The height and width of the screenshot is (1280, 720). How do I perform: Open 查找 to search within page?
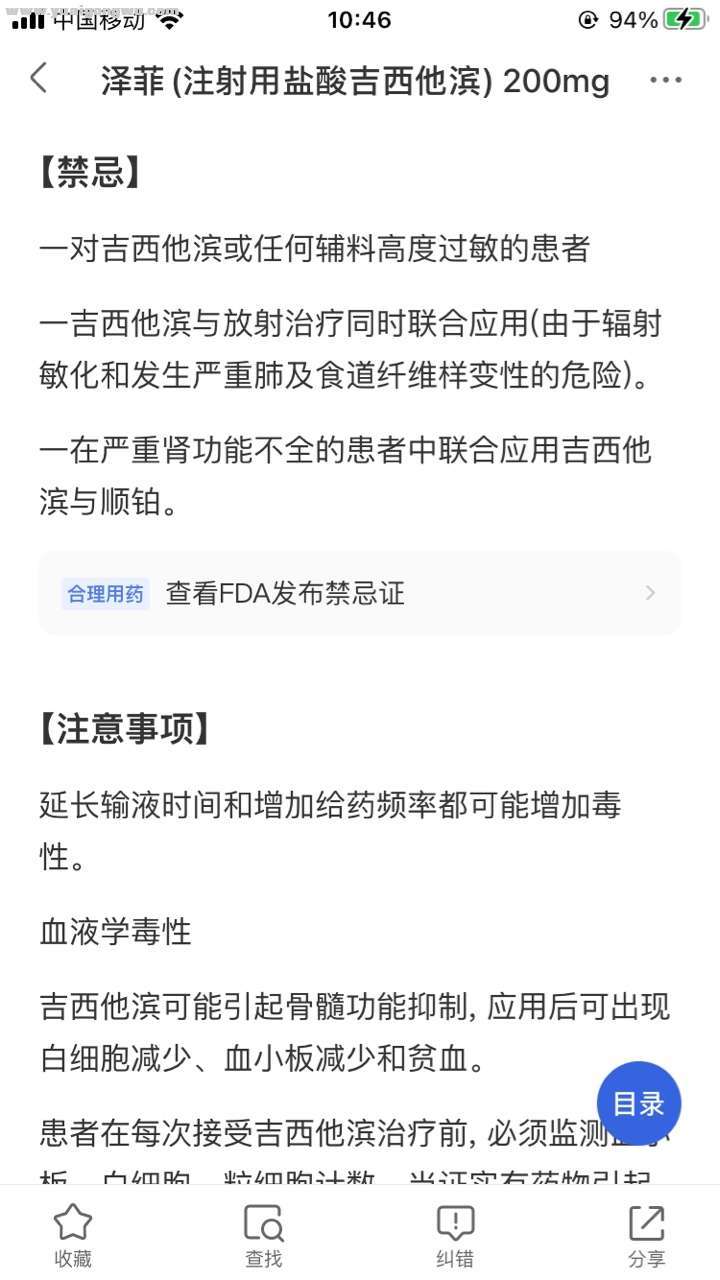tap(264, 1235)
